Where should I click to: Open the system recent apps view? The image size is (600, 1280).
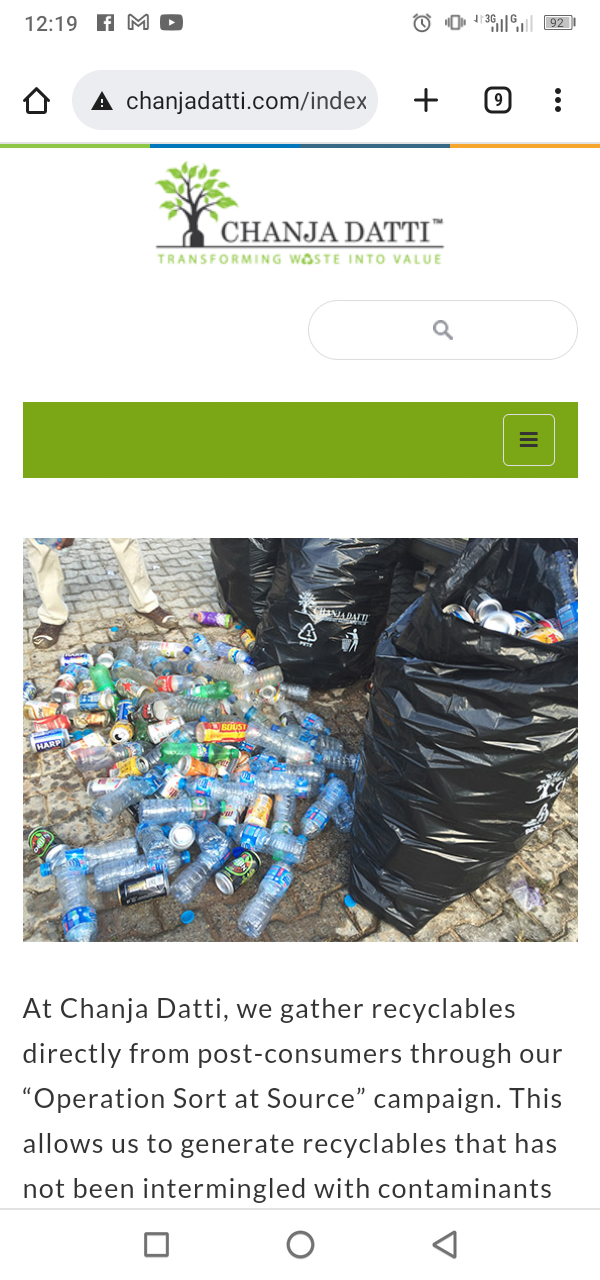(x=156, y=1244)
